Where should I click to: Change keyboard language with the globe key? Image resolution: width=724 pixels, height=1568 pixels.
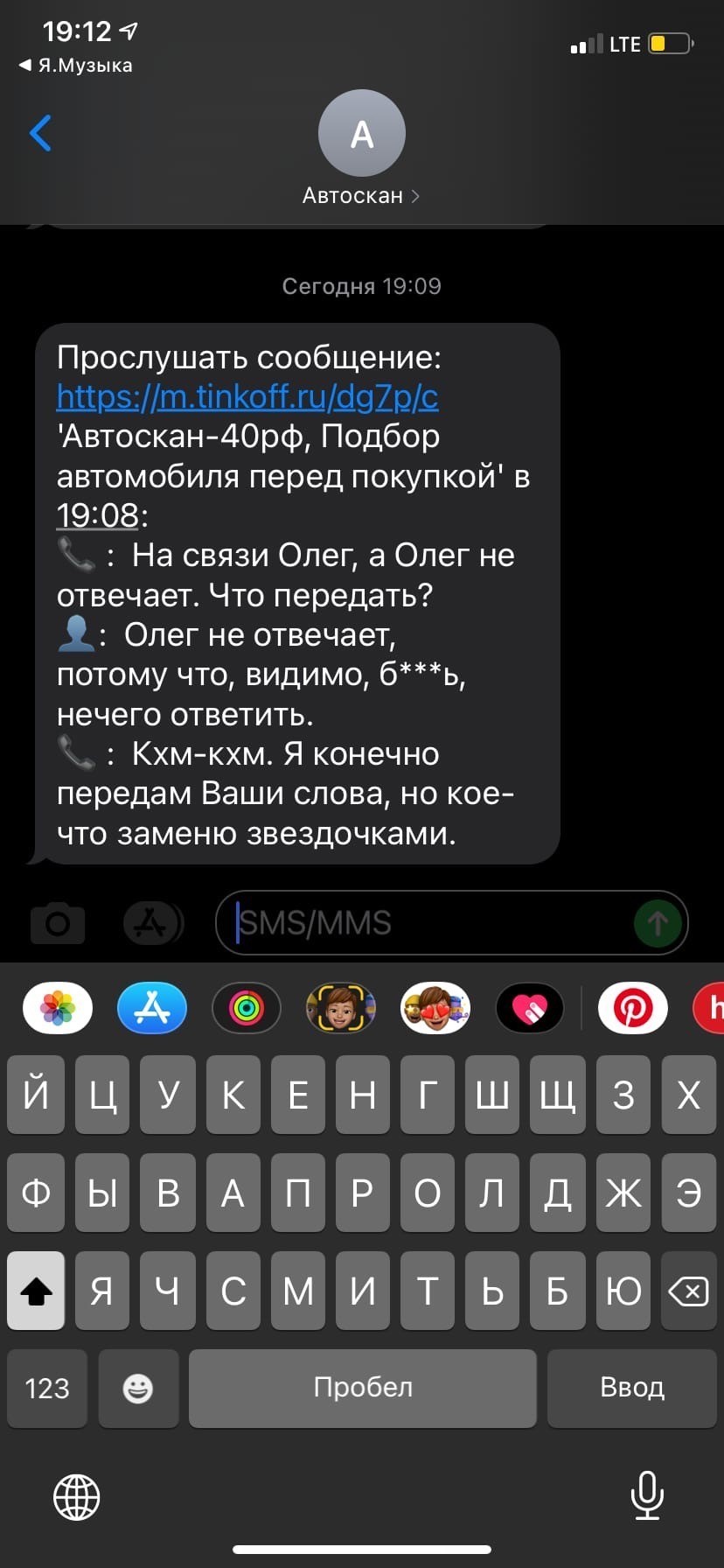point(77,1497)
